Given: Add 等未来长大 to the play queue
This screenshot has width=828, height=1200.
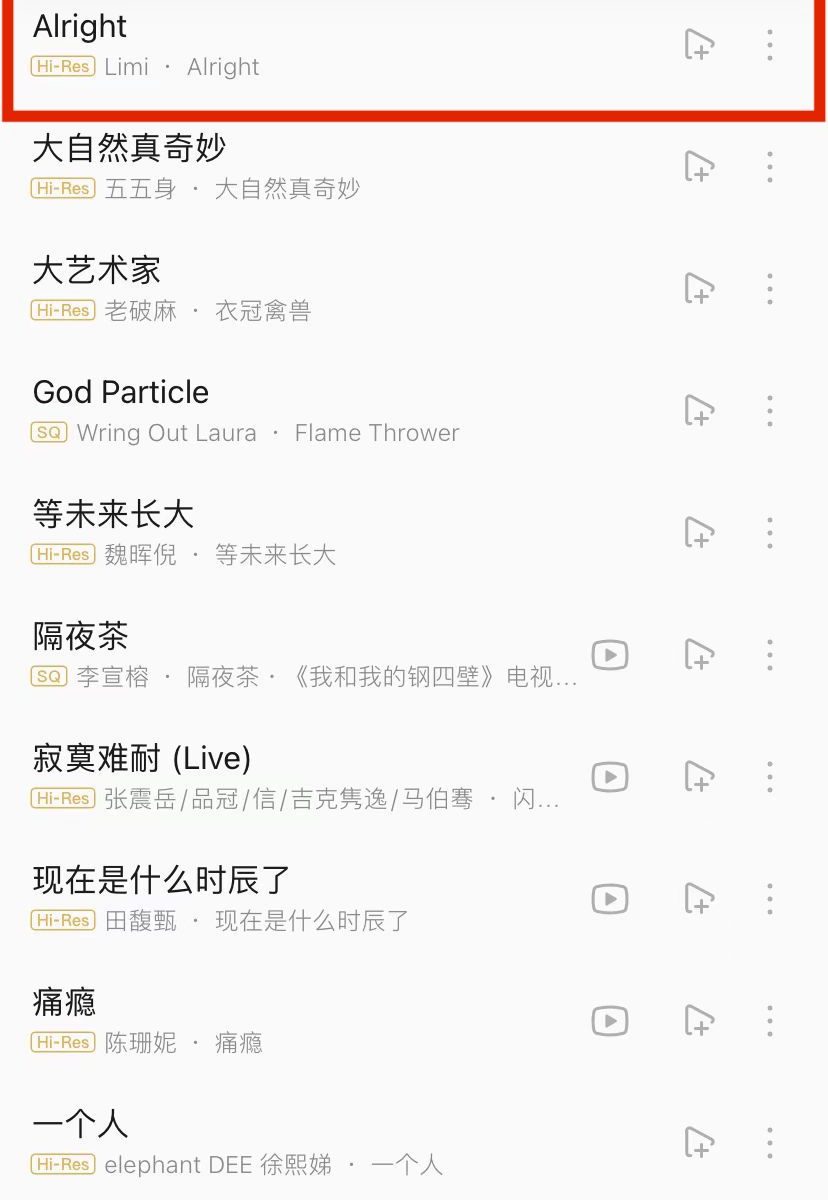Looking at the screenshot, I should tap(699, 533).
